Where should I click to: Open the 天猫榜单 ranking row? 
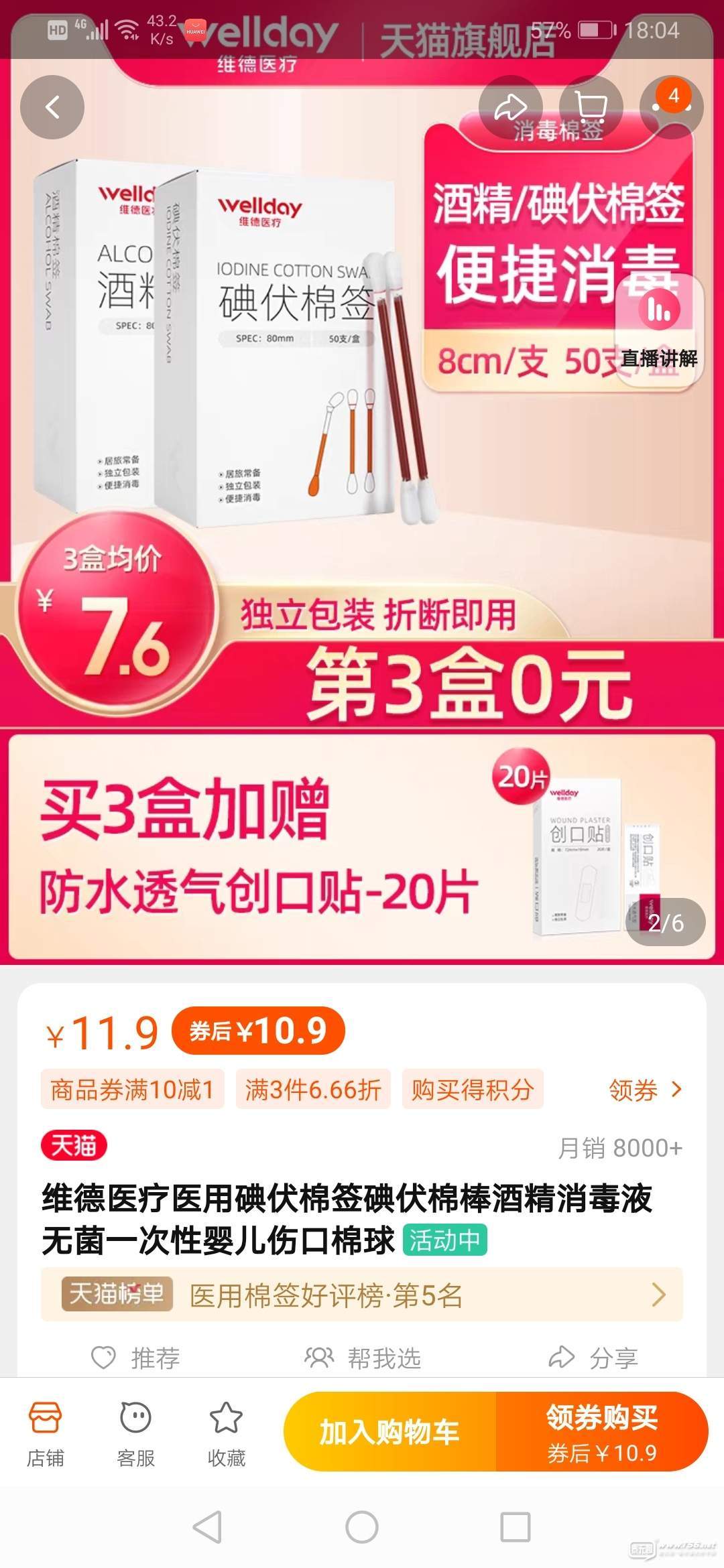click(x=362, y=1295)
